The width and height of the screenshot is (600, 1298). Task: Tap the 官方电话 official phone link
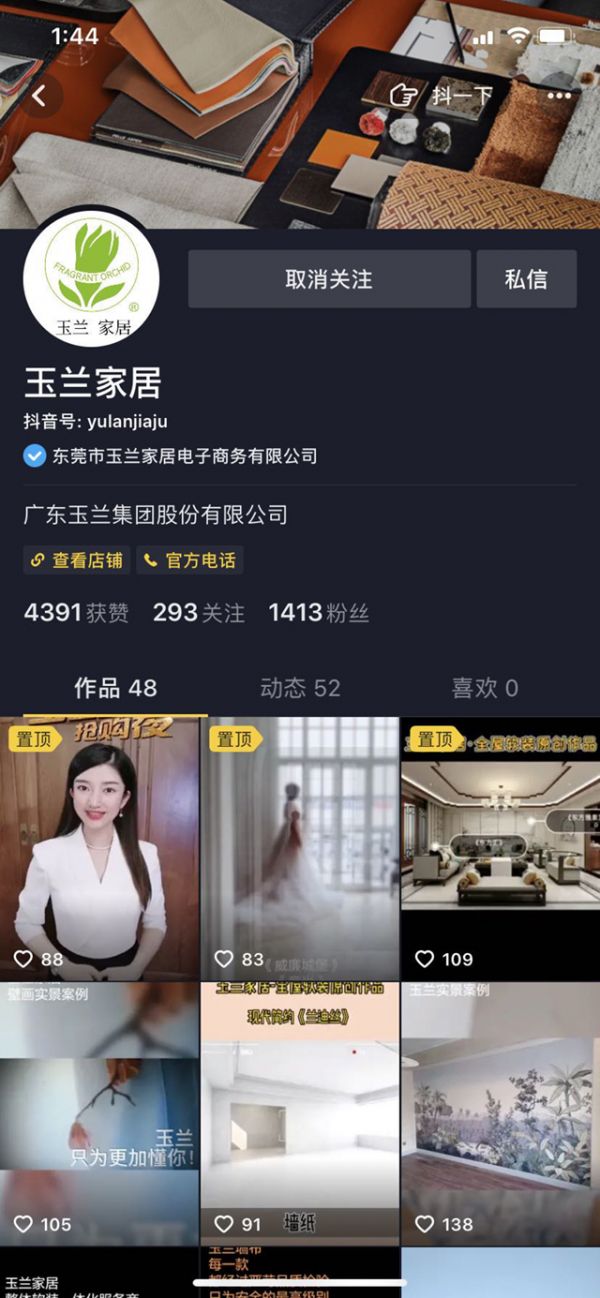click(190, 560)
